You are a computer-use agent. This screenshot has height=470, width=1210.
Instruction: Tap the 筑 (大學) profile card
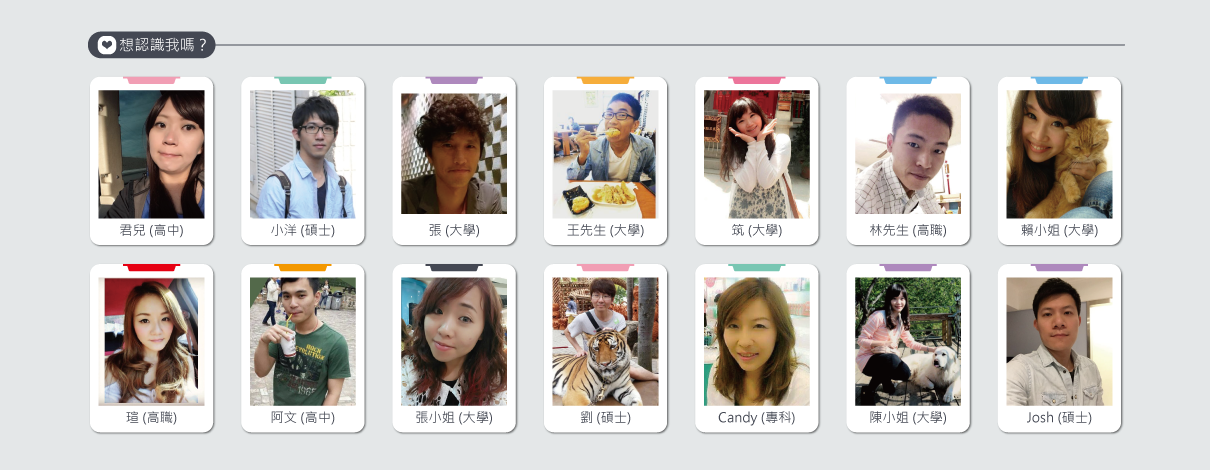point(756,160)
